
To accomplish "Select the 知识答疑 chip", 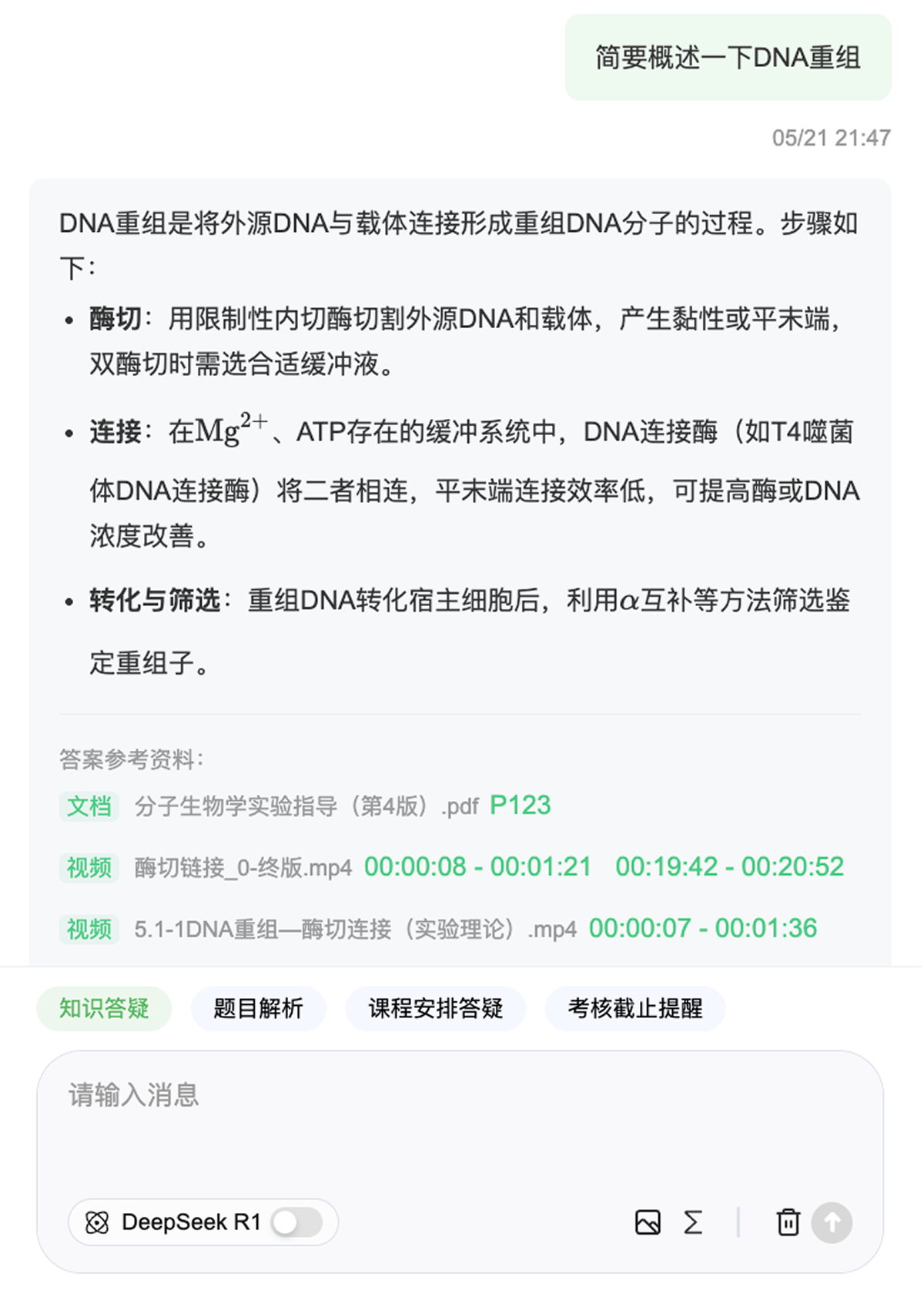I will 104,1008.
